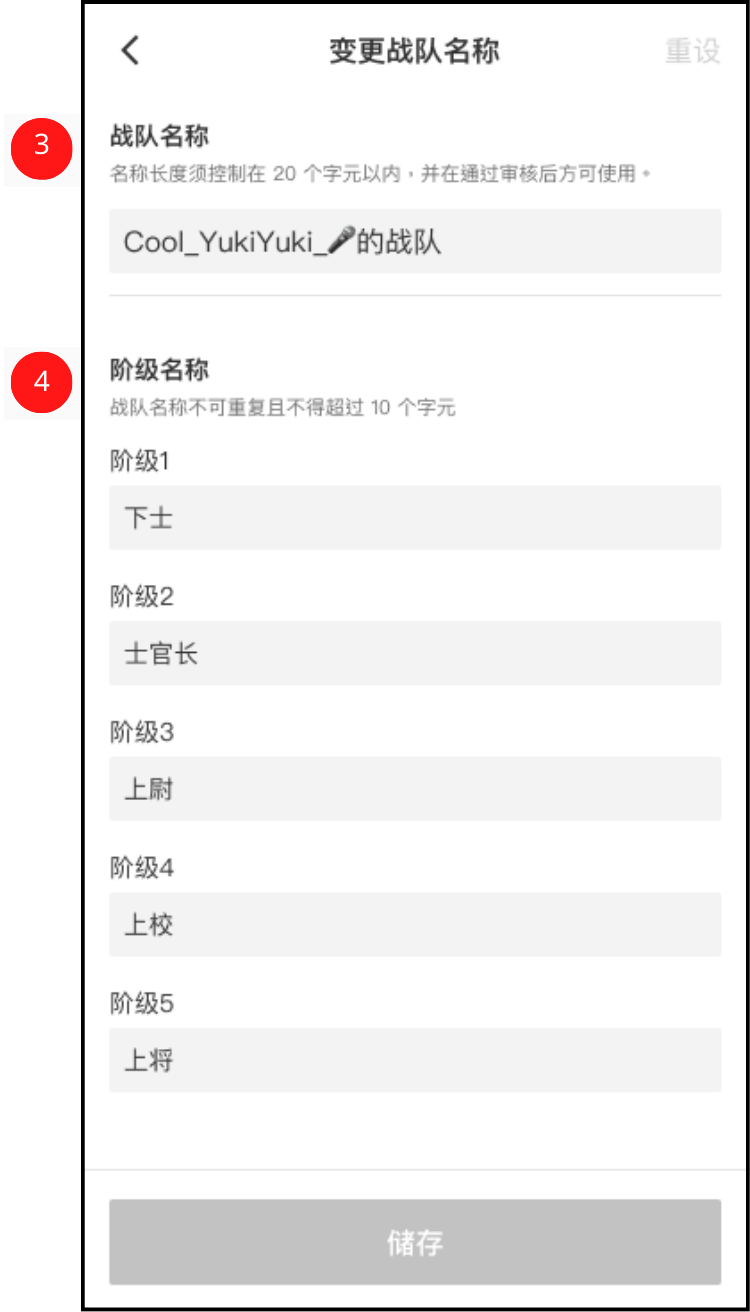Go back from 变更战队名称 screen

pyautogui.click(x=131, y=51)
